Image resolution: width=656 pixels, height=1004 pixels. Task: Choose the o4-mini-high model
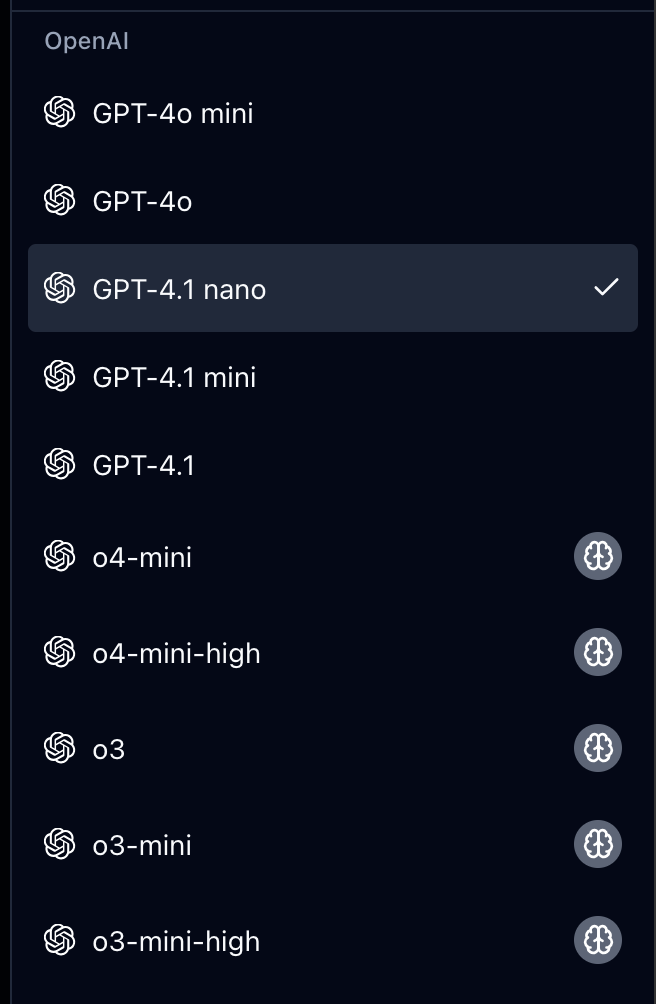click(176, 653)
